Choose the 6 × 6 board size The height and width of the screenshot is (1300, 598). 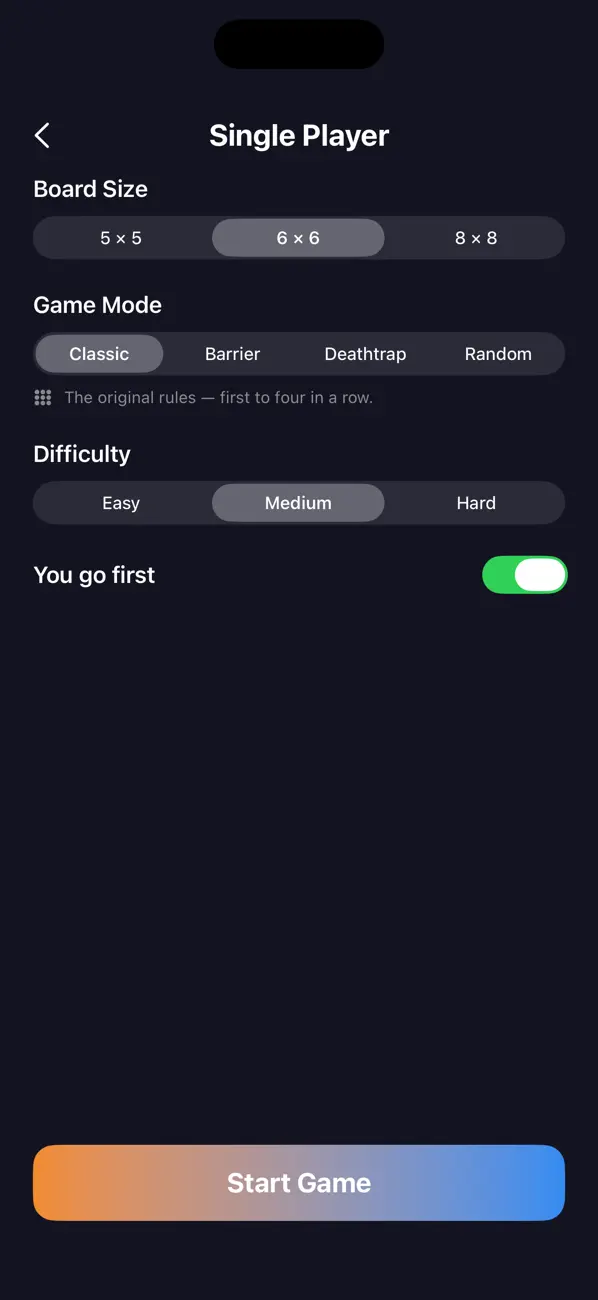[x=298, y=238]
